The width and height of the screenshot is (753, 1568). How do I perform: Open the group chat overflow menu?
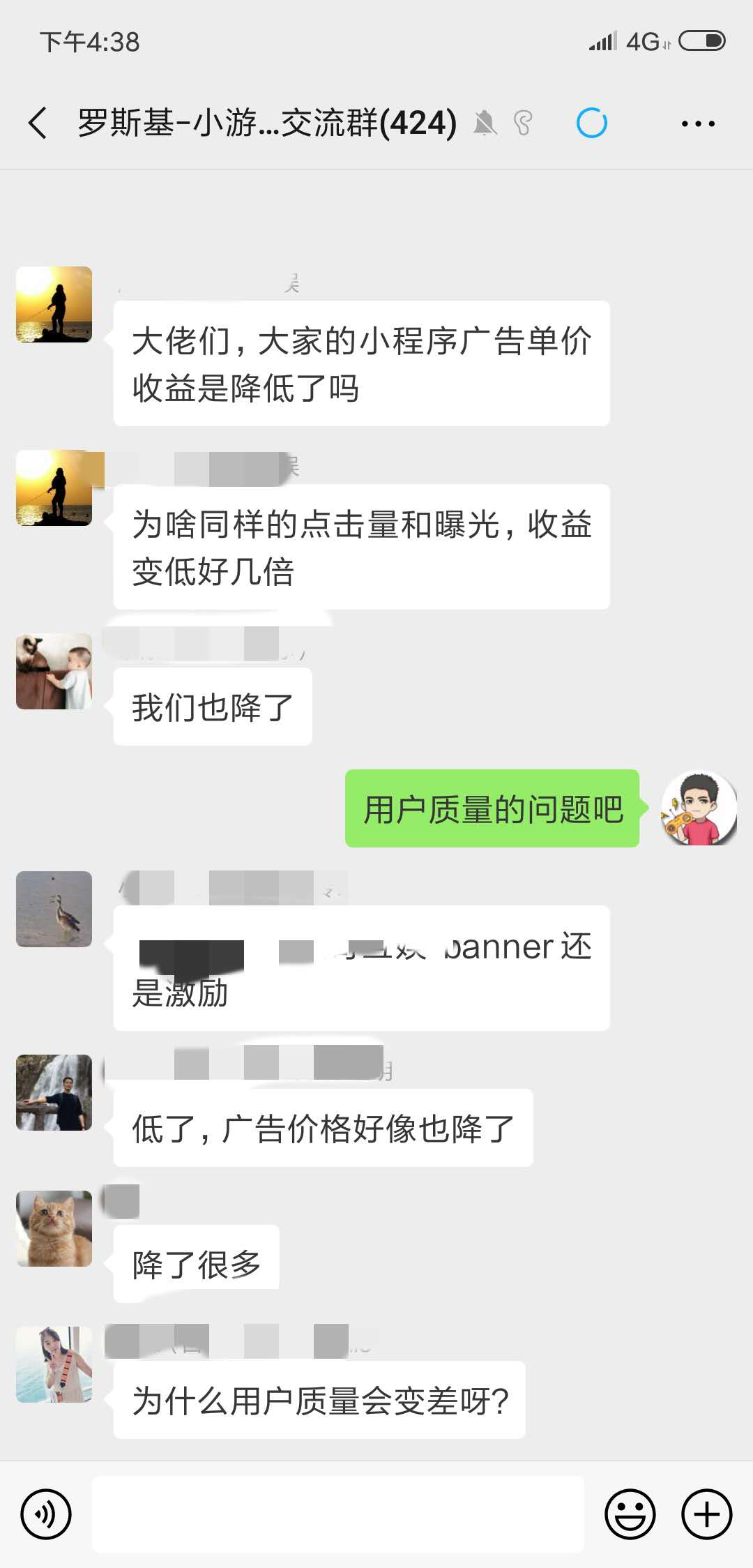click(x=697, y=123)
